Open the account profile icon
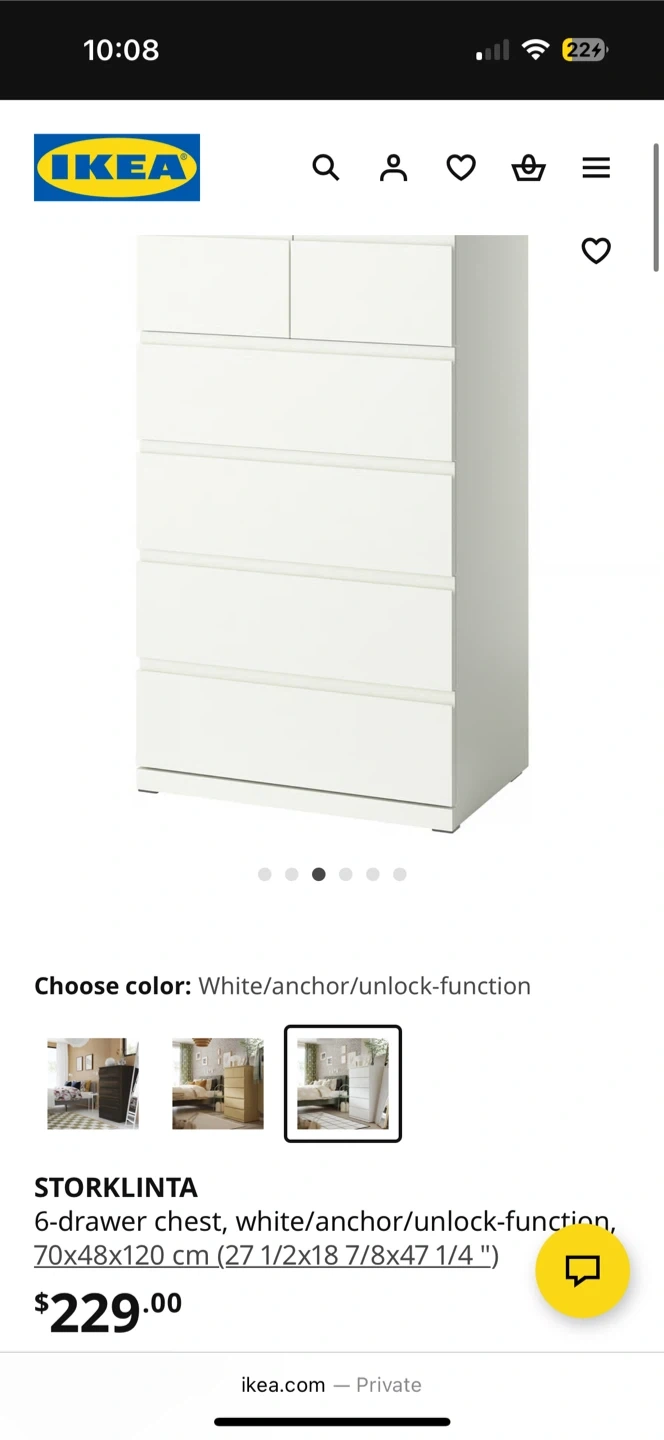The width and height of the screenshot is (664, 1440). pos(394,167)
